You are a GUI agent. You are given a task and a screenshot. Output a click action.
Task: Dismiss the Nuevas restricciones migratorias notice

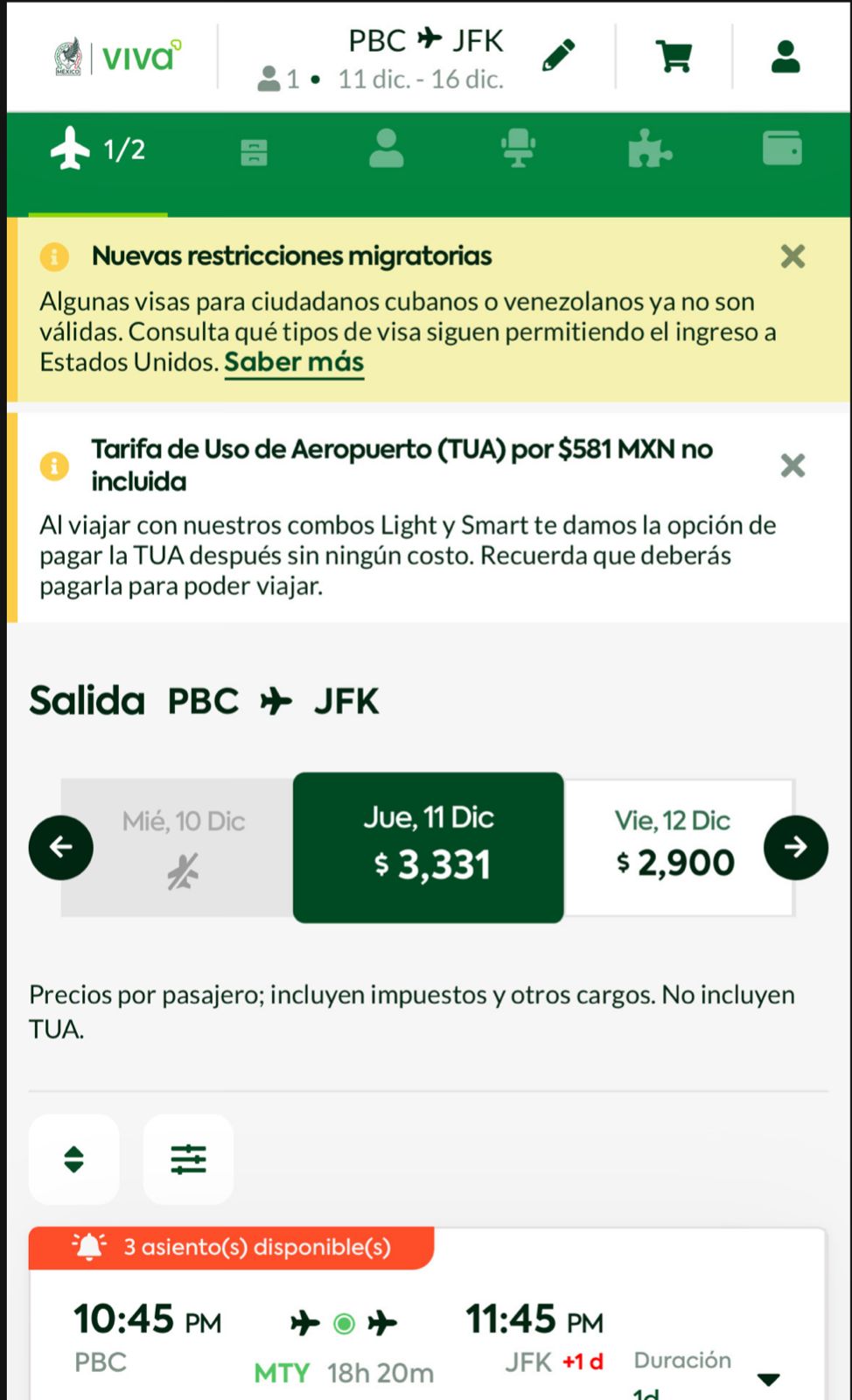pos(793,256)
